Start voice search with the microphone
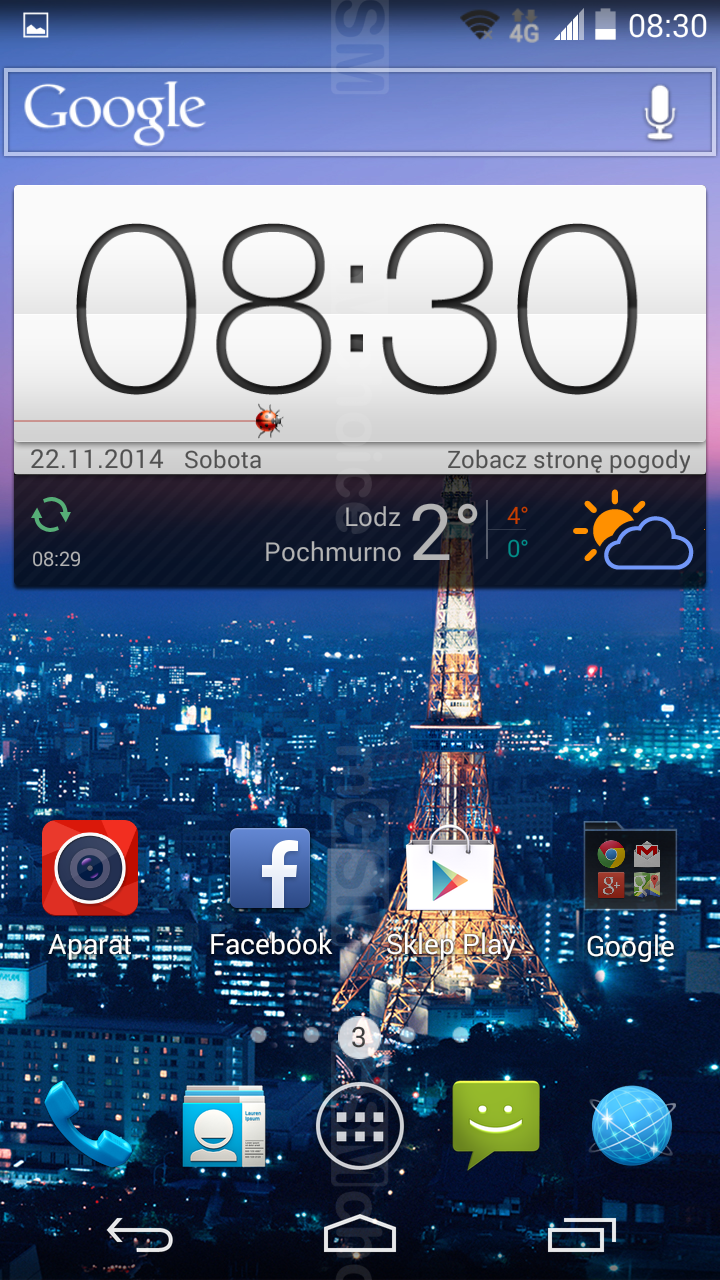The width and height of the screenshot is (720, 1280). tap(659, 112)
